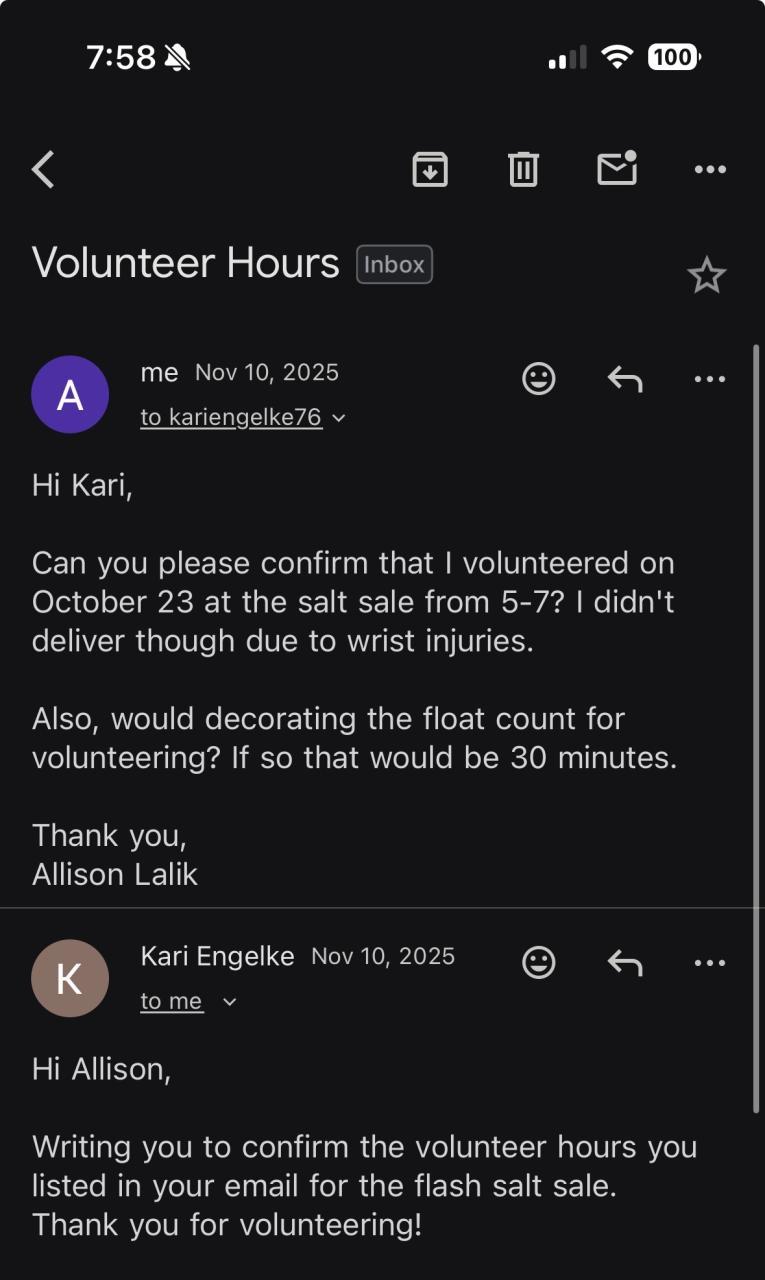This screenshot has height=1280, width=765.
Task: Add emoji reaction to my sent message
Action: pyautogui.click(x=539, y=379)
